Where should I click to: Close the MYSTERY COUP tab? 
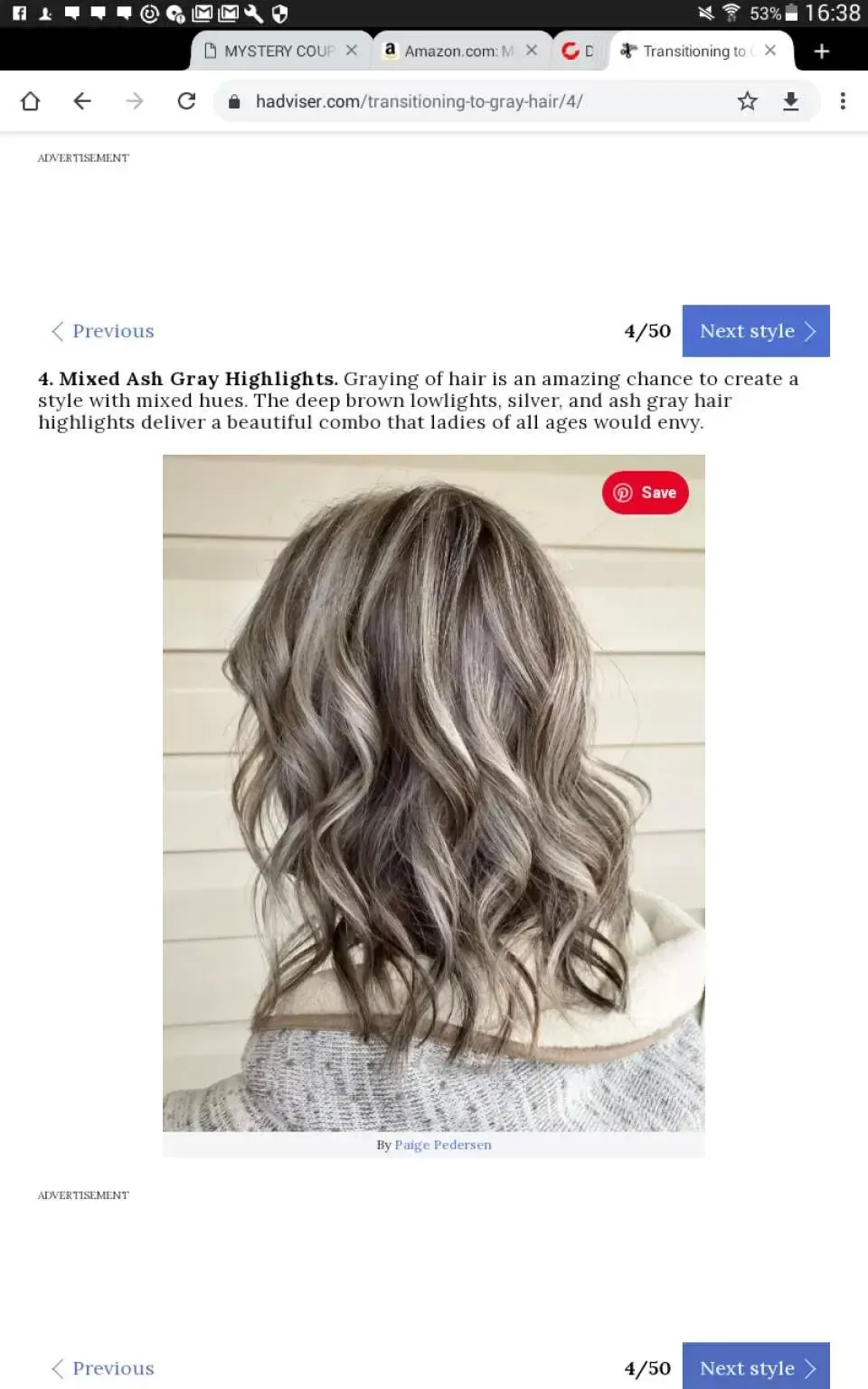(352, 51)
